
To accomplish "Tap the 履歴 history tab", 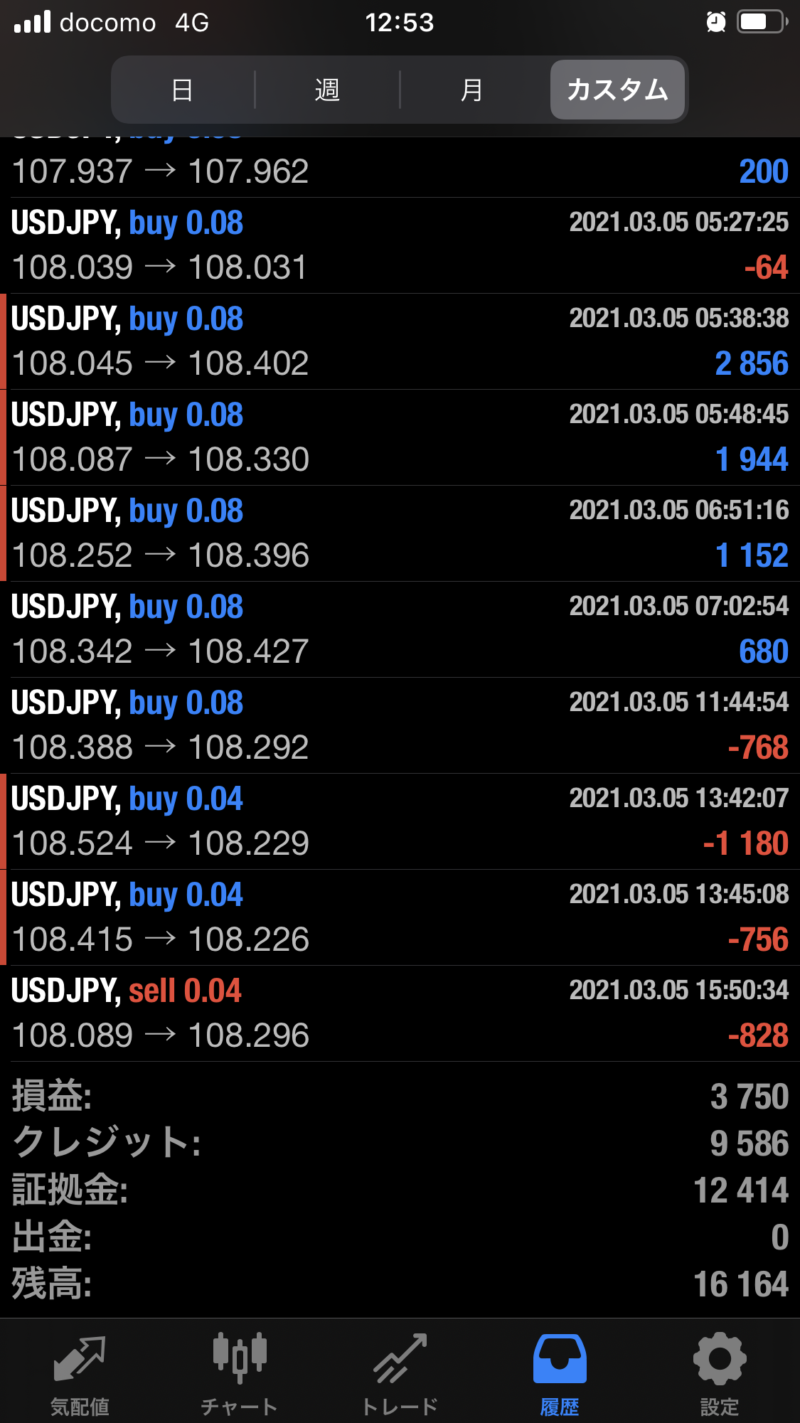I will 560,1373.
